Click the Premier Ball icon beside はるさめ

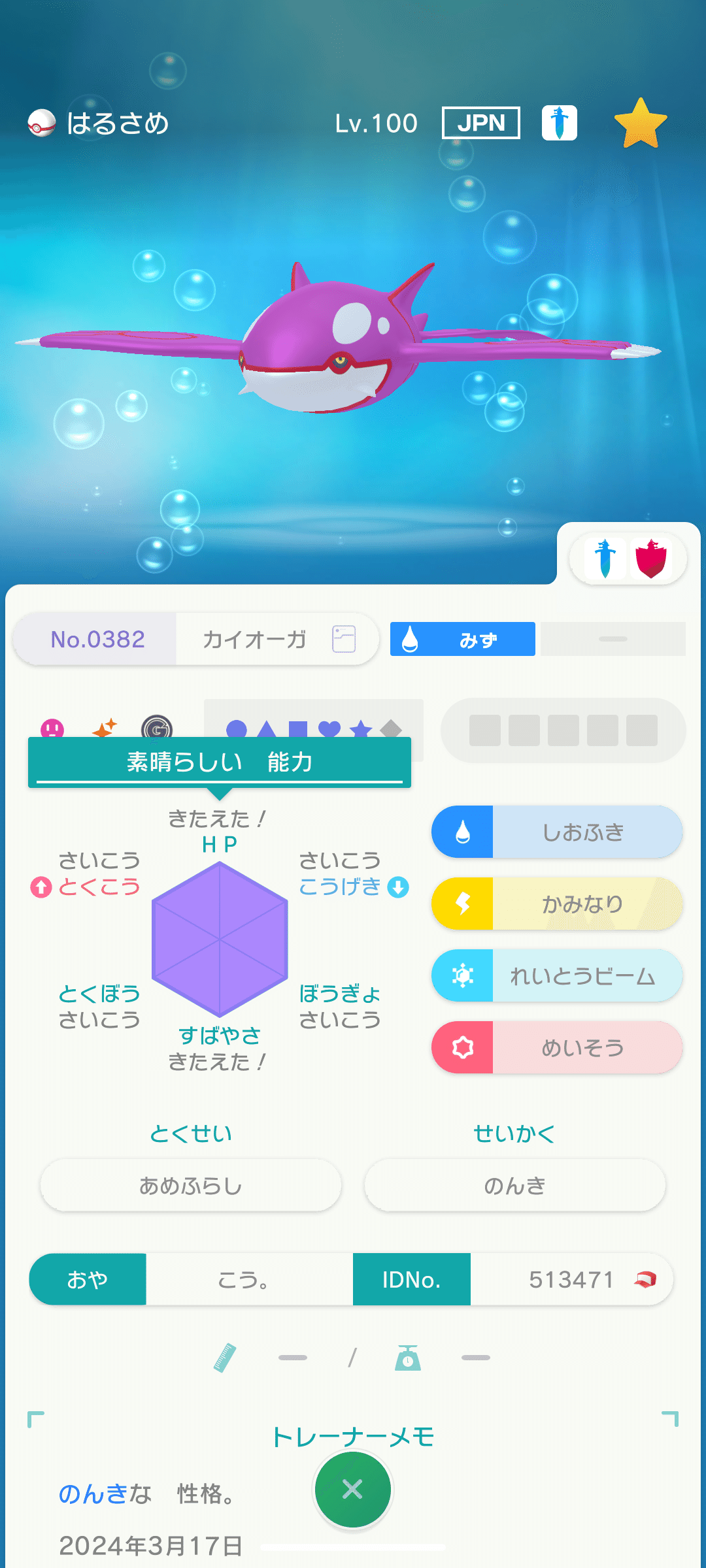(x=42, y=122)
